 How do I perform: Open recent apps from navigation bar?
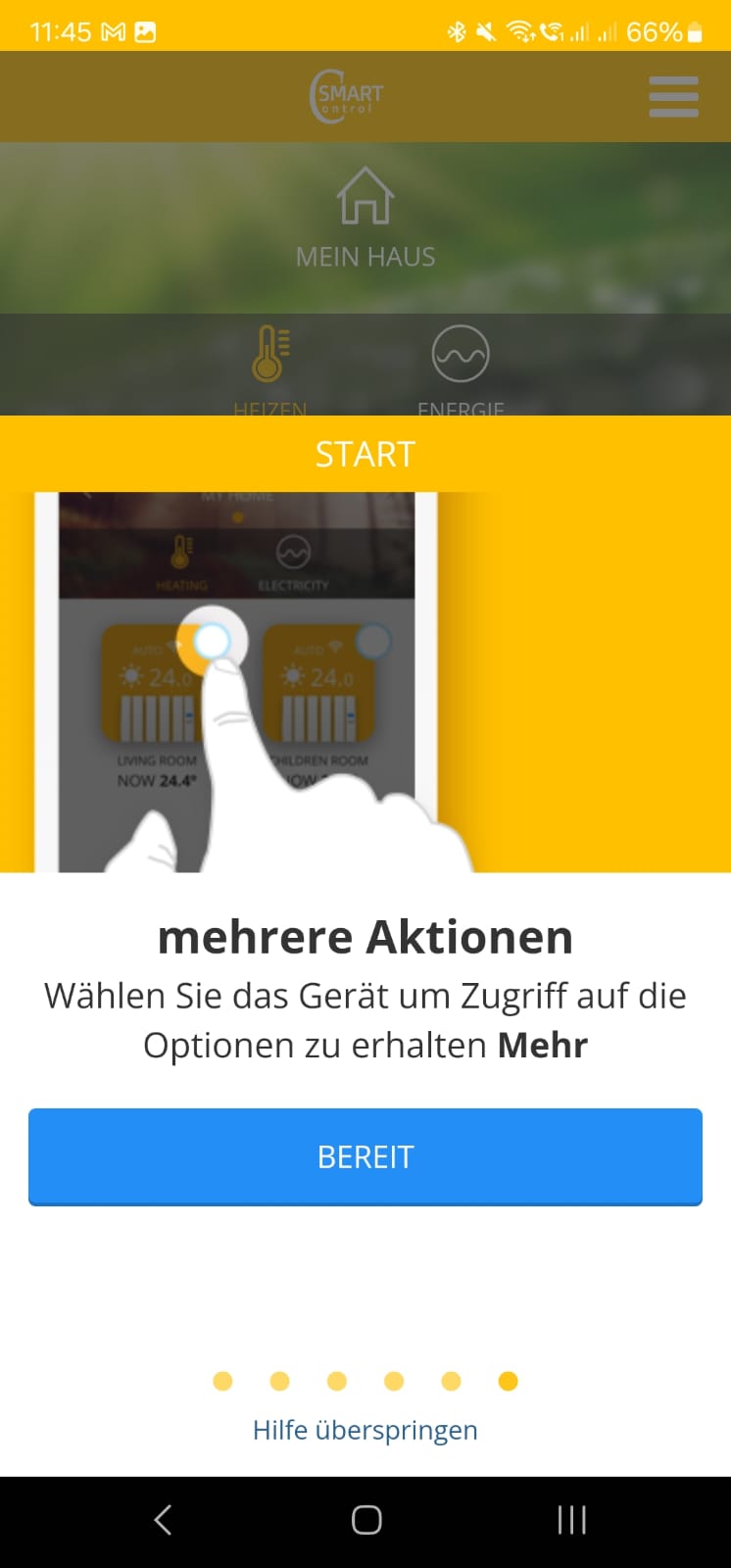click(571, 1520)
